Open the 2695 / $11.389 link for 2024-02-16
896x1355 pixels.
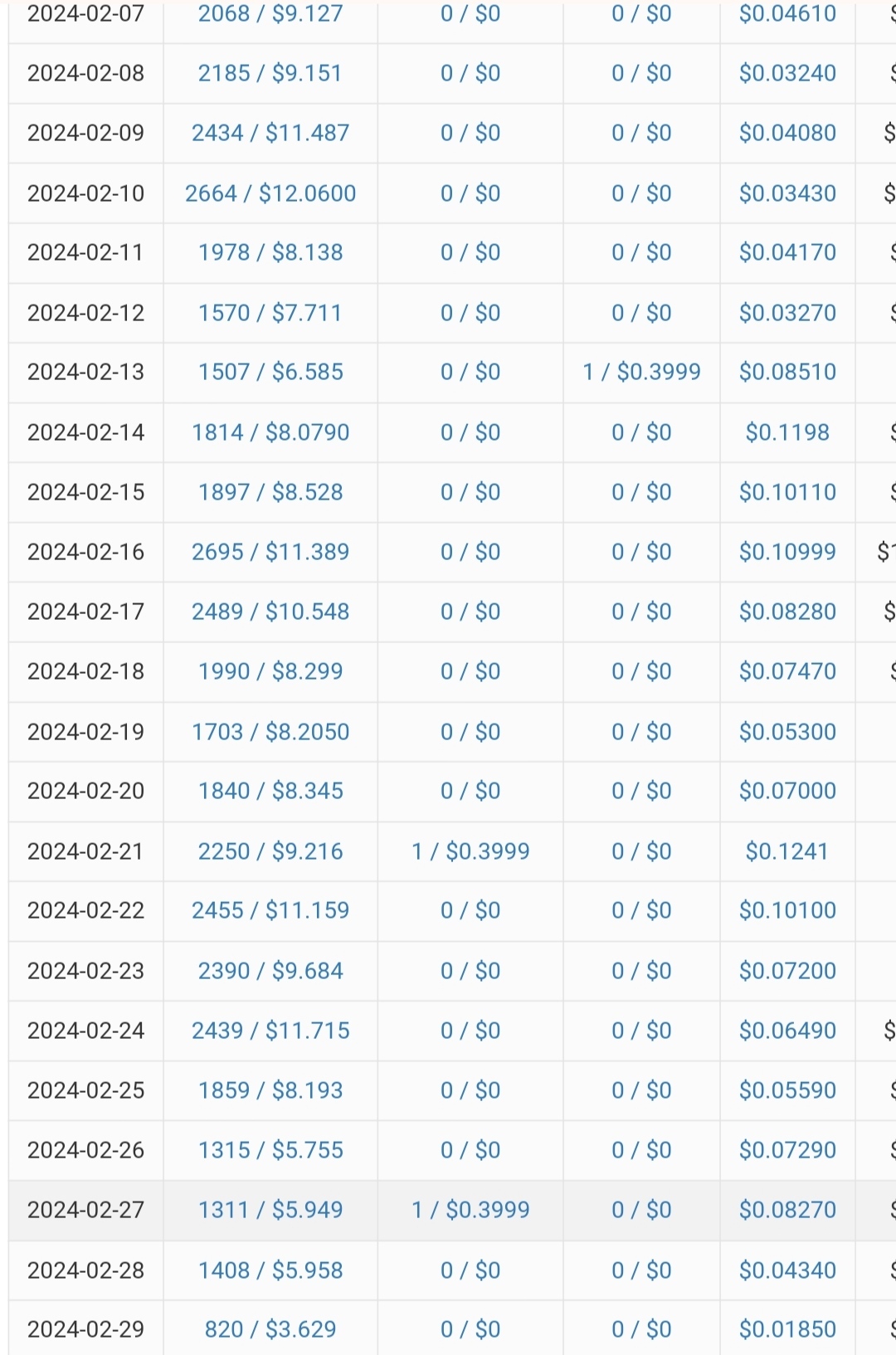(x=270, y=552)
